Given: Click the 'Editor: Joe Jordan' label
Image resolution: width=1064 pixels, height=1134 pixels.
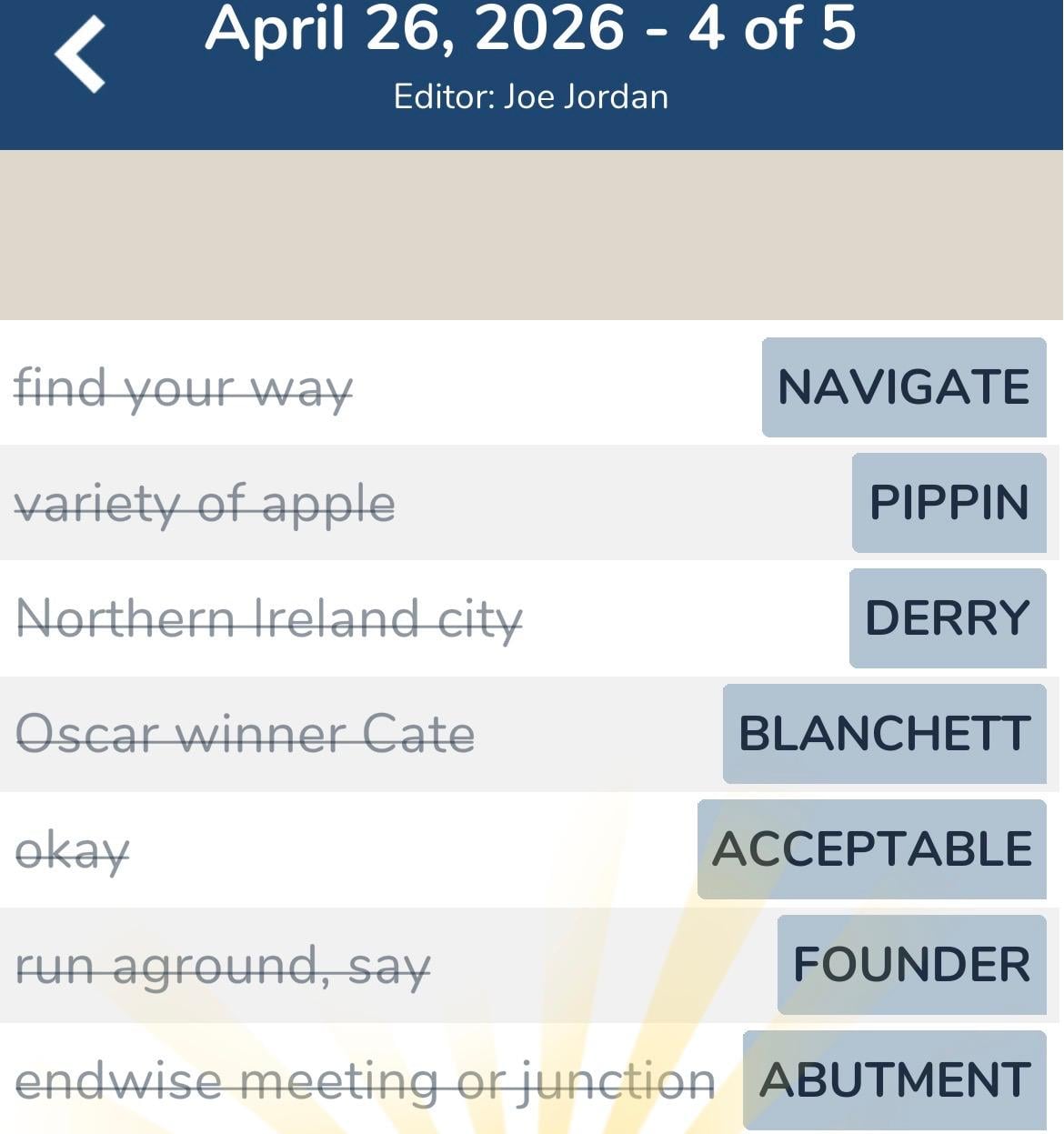Looking at the screenshot, I should pos(532,95).
